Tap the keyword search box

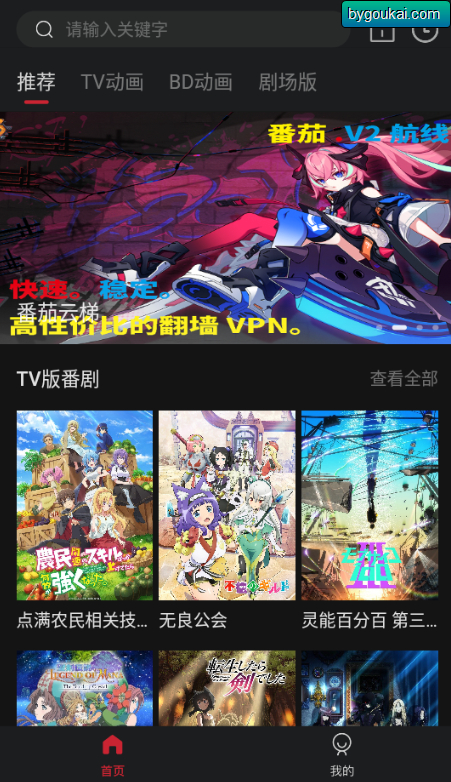183,29
